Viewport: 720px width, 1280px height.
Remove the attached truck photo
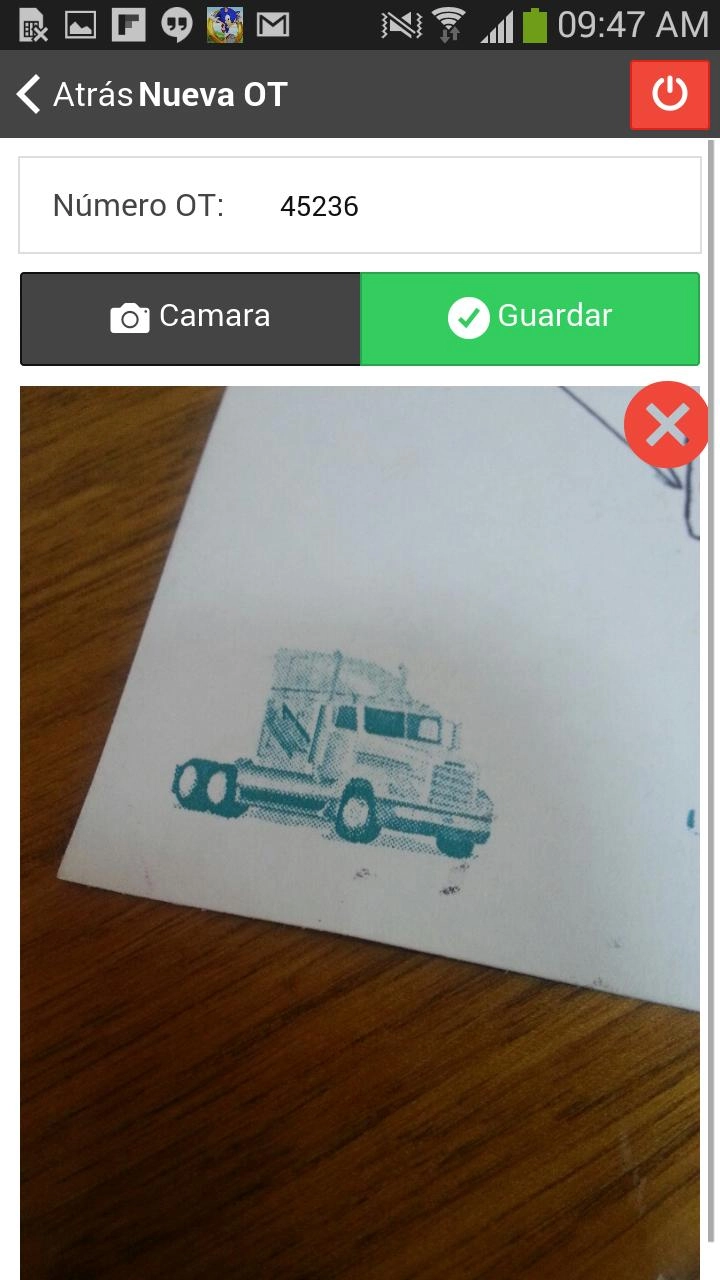[666, 425]
